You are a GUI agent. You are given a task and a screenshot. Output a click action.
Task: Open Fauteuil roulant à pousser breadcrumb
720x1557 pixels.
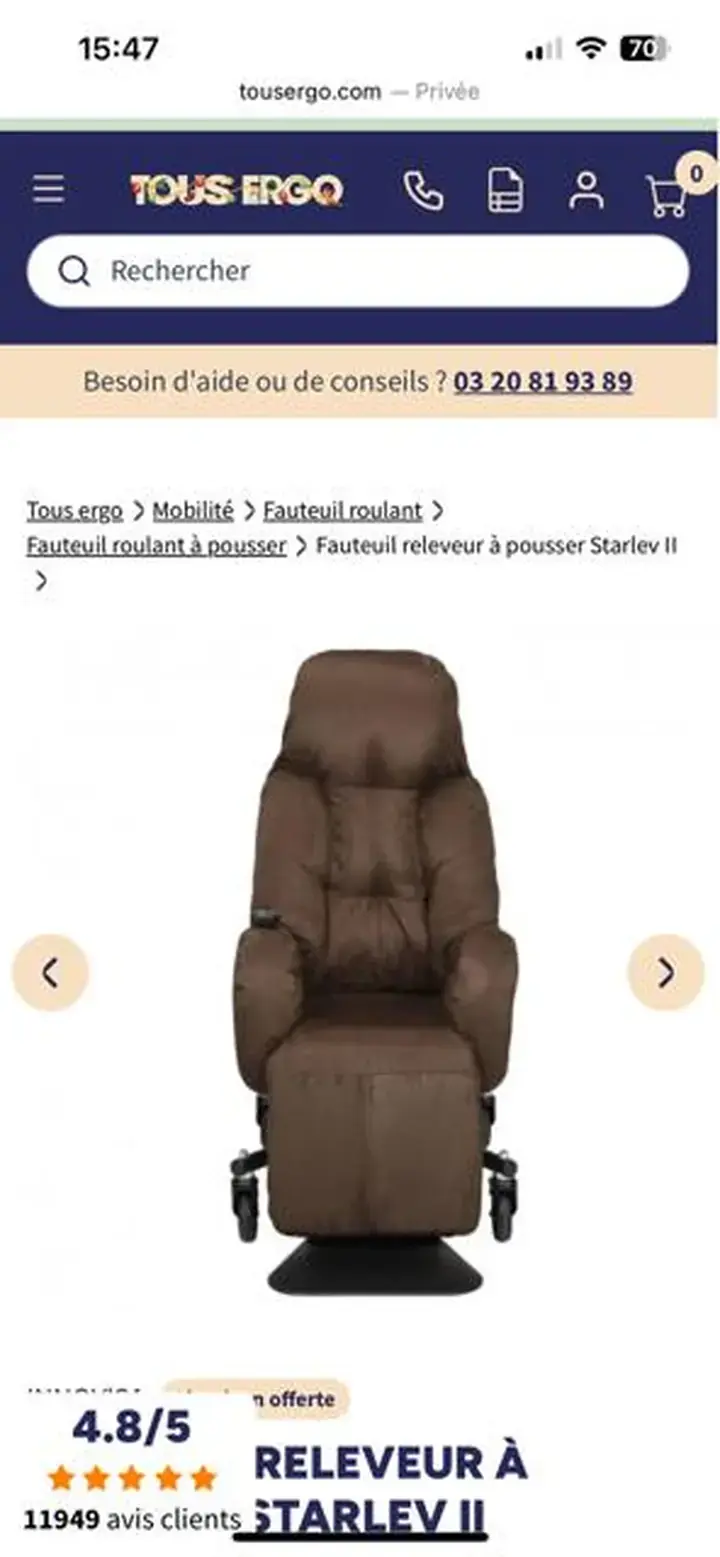click(x=156, y=546)
